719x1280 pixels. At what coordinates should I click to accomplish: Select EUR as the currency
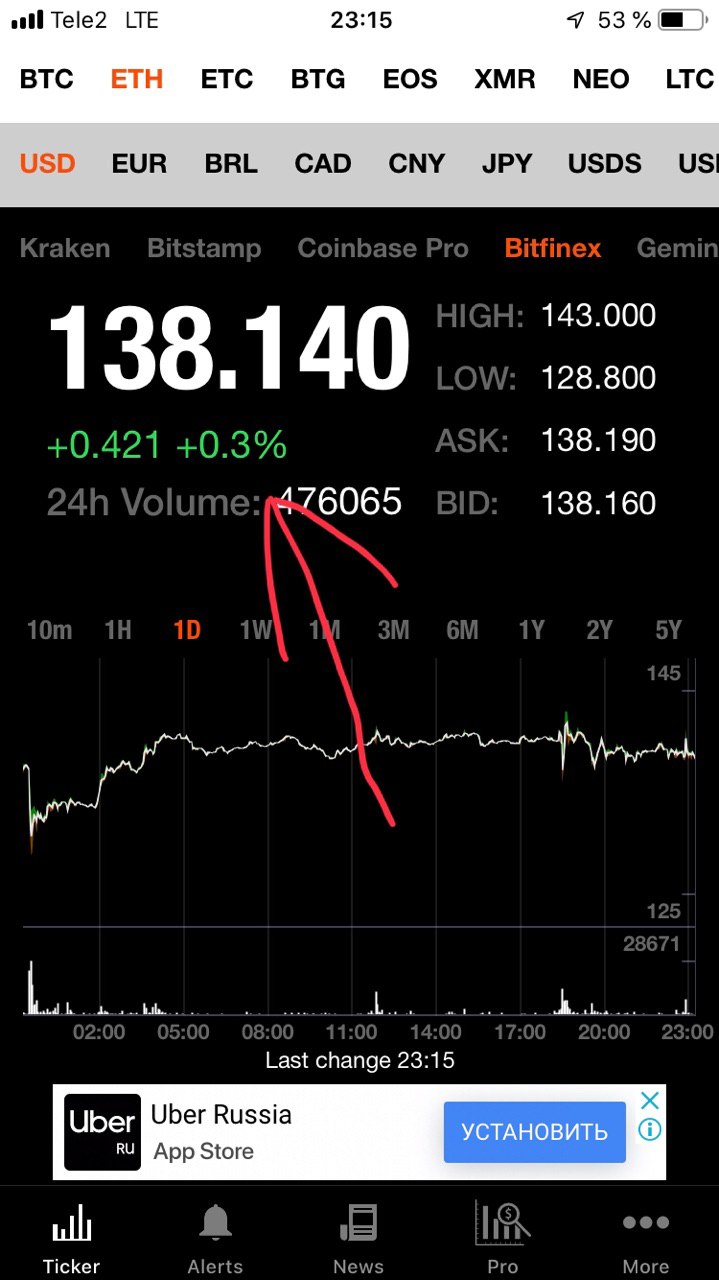pos(139,163)
